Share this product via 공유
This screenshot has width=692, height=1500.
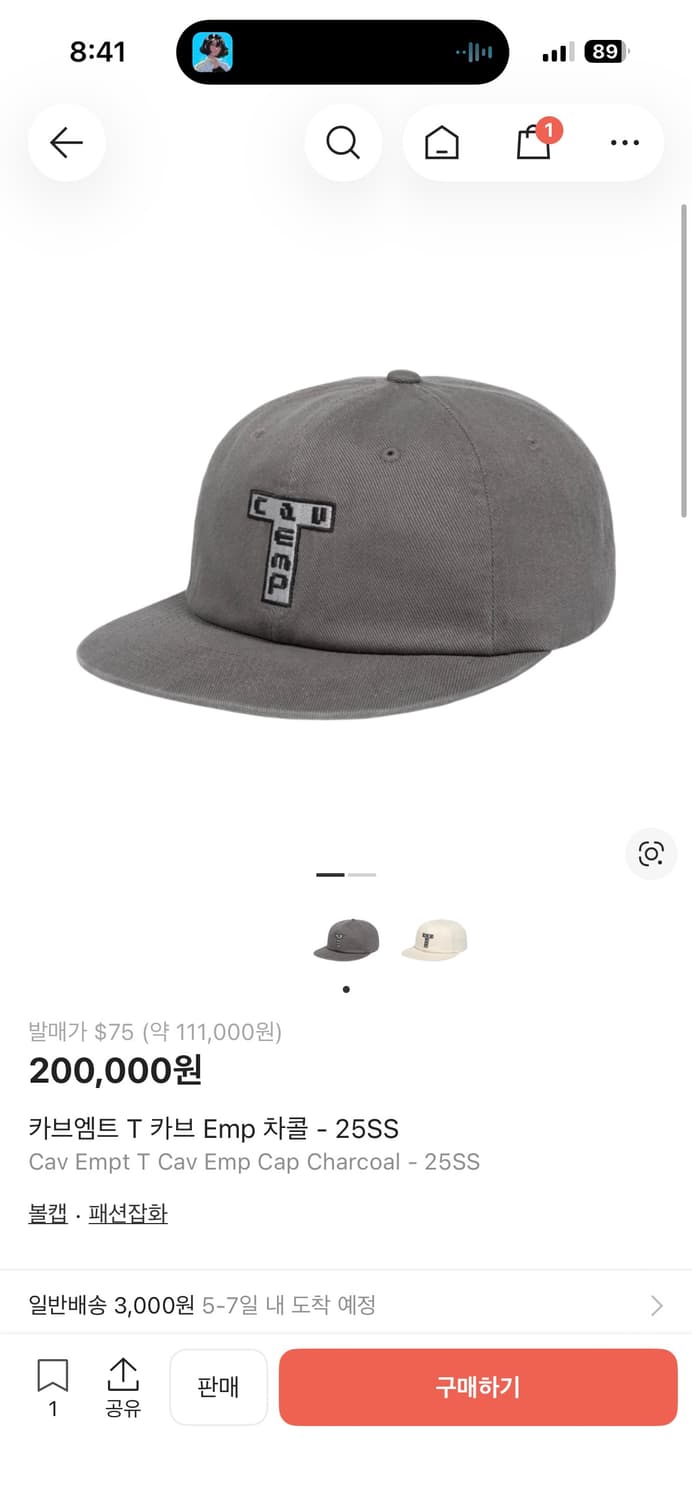[123, 1386]
